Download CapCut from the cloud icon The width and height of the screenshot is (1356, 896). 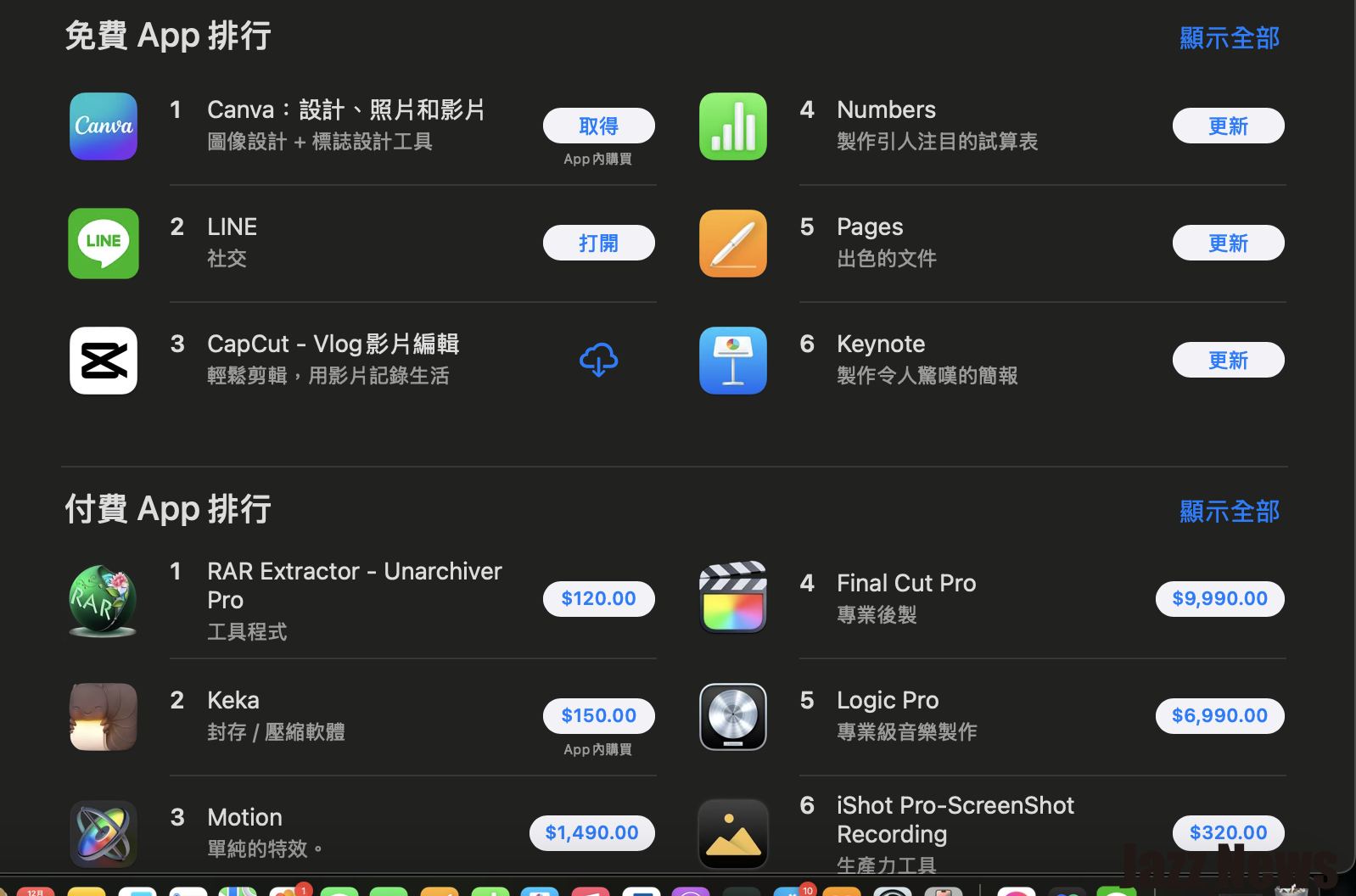click(x=598, y=360)
